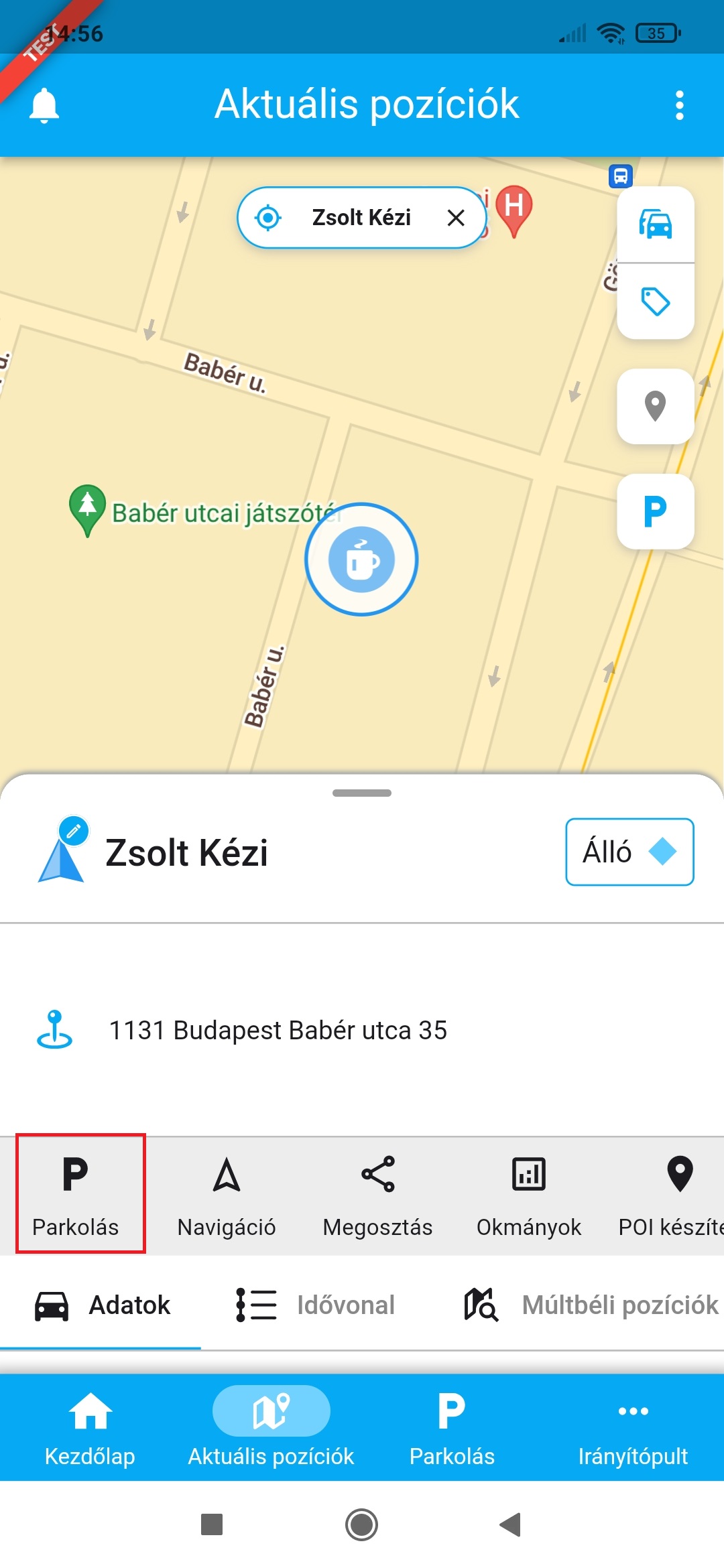Tap the Álló status button

(629, 852)
